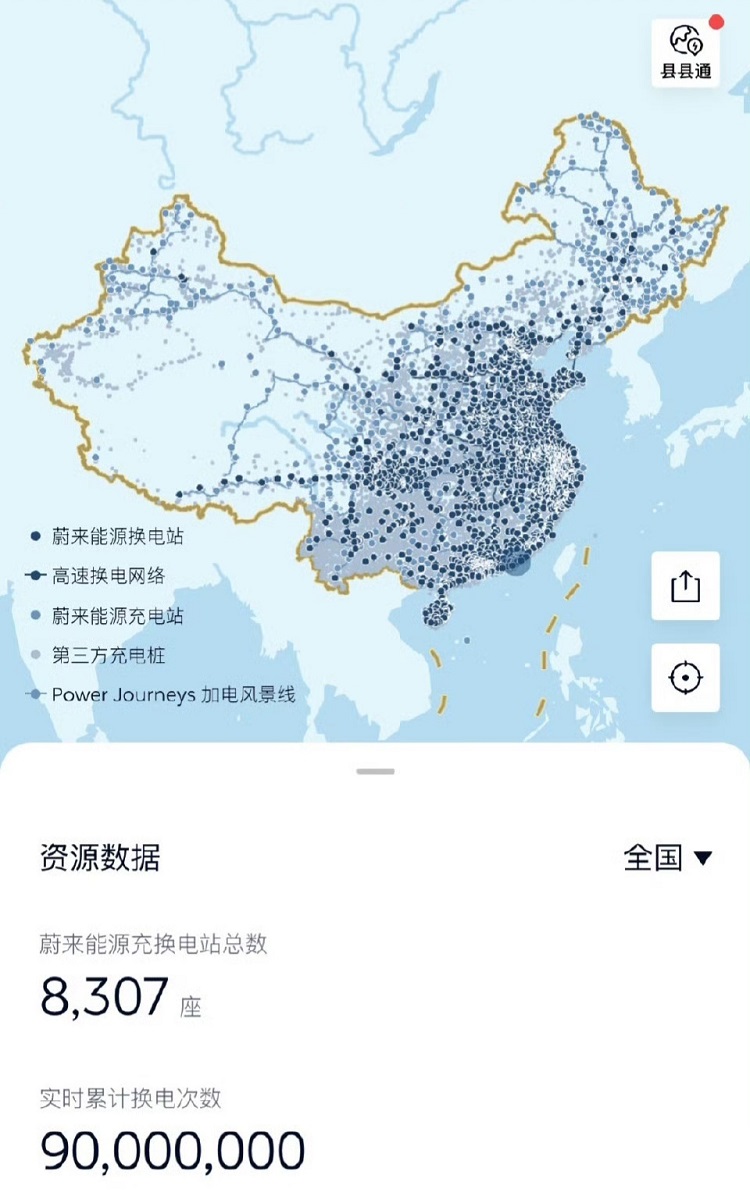The image size is (750, 1196).
Task: Tap the bottom sheet drag handle
Action: pos(375,772)
